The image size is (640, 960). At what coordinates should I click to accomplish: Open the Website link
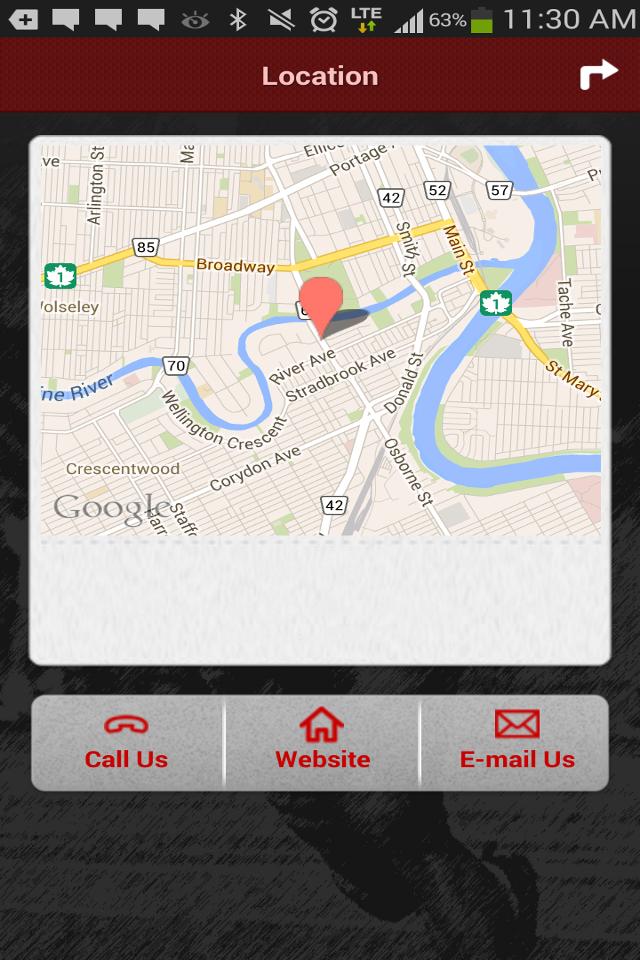pyautogui.click(x=322, y=743)
